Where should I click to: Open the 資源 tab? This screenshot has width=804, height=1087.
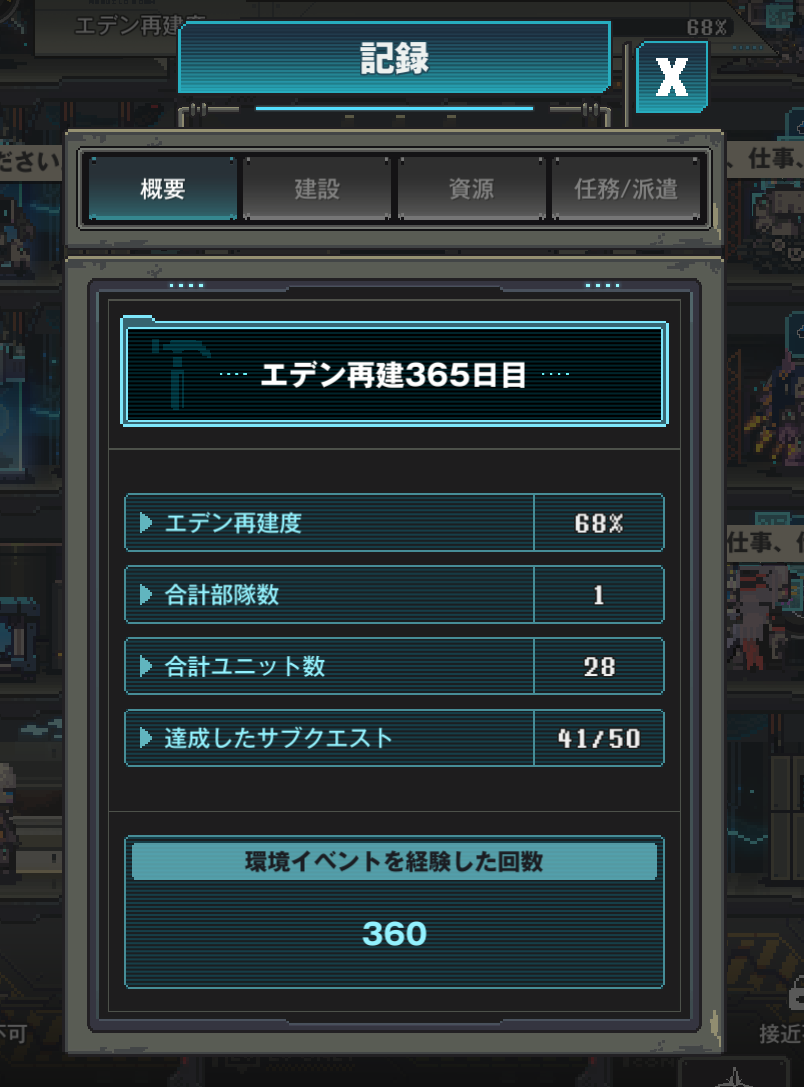[471, 189]
